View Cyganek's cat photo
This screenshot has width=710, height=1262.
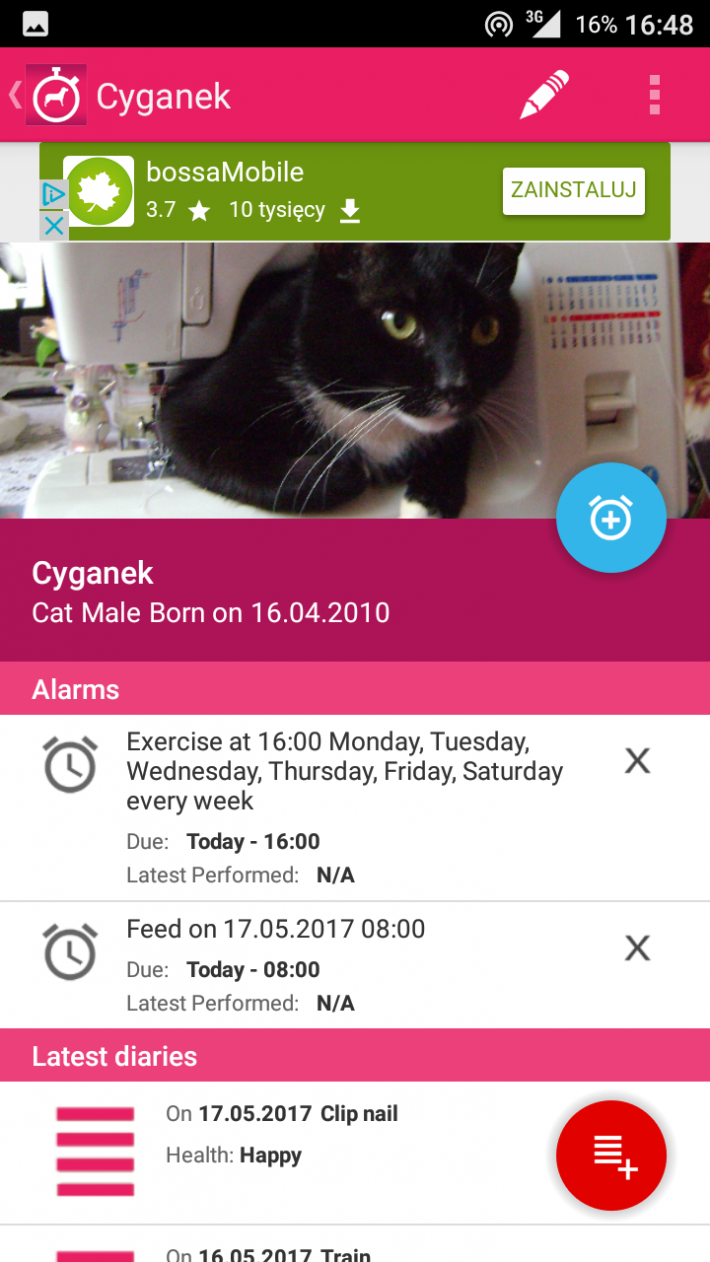click(280, 380)
